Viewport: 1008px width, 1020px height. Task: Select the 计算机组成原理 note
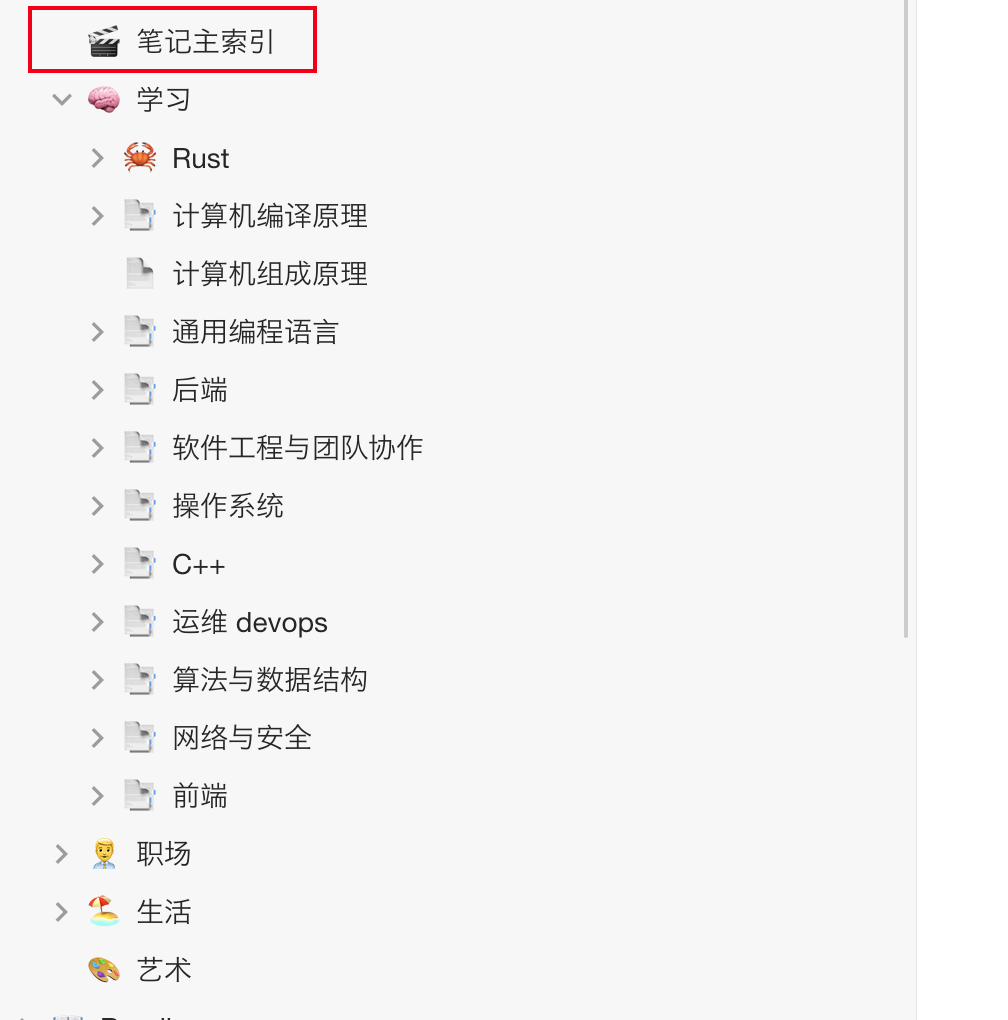pos(269,274)
